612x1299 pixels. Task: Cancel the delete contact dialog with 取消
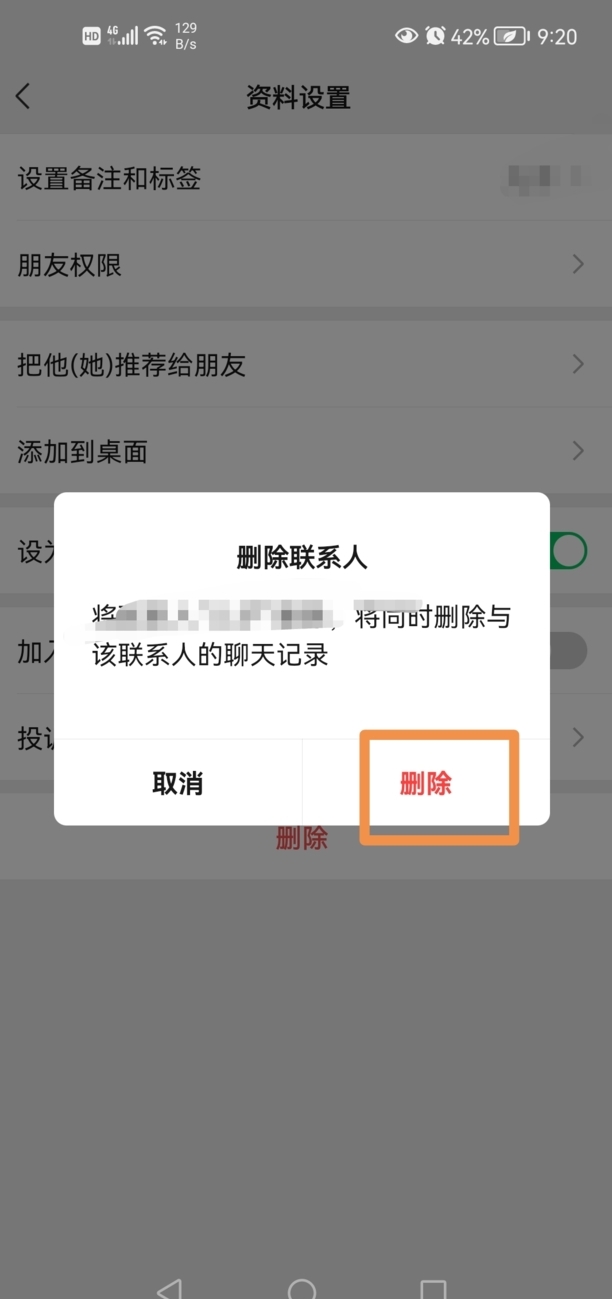click(x=178, y=784)
